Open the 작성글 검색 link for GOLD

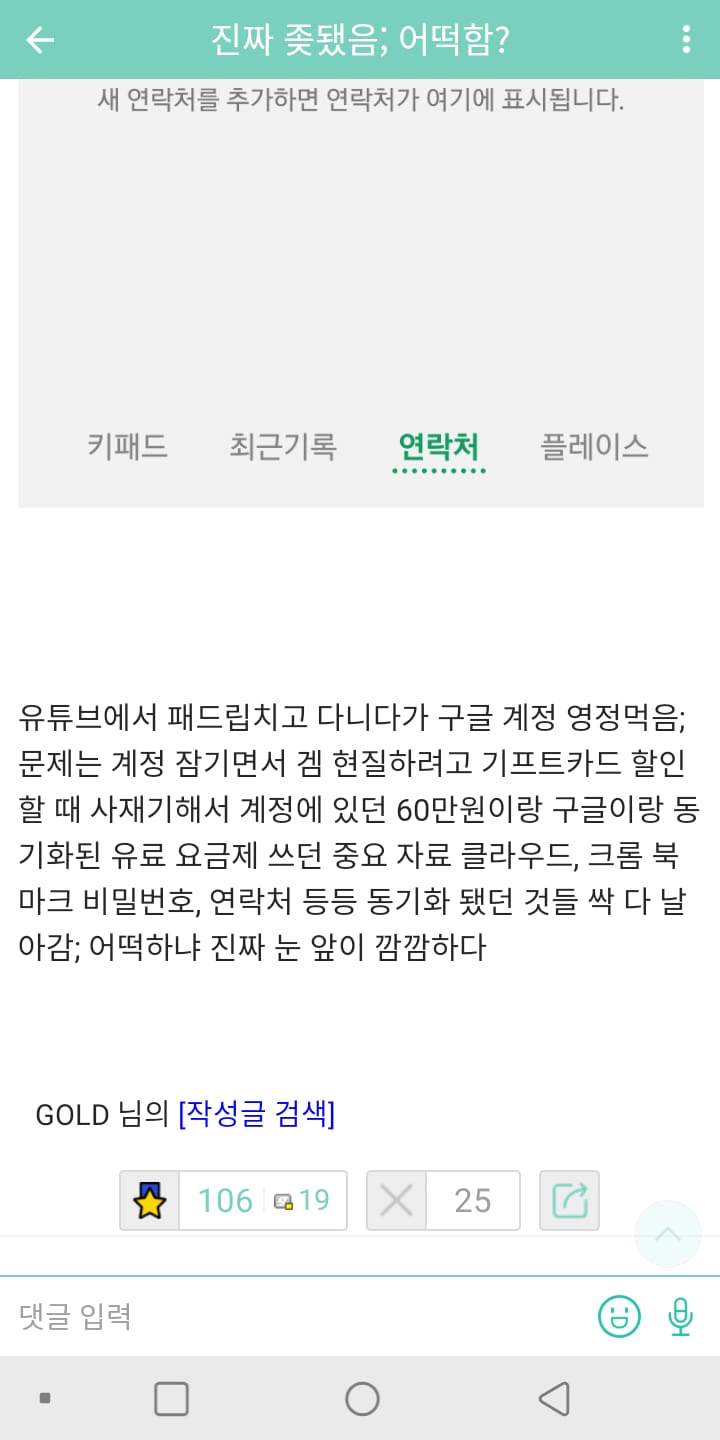(256, 1114)
